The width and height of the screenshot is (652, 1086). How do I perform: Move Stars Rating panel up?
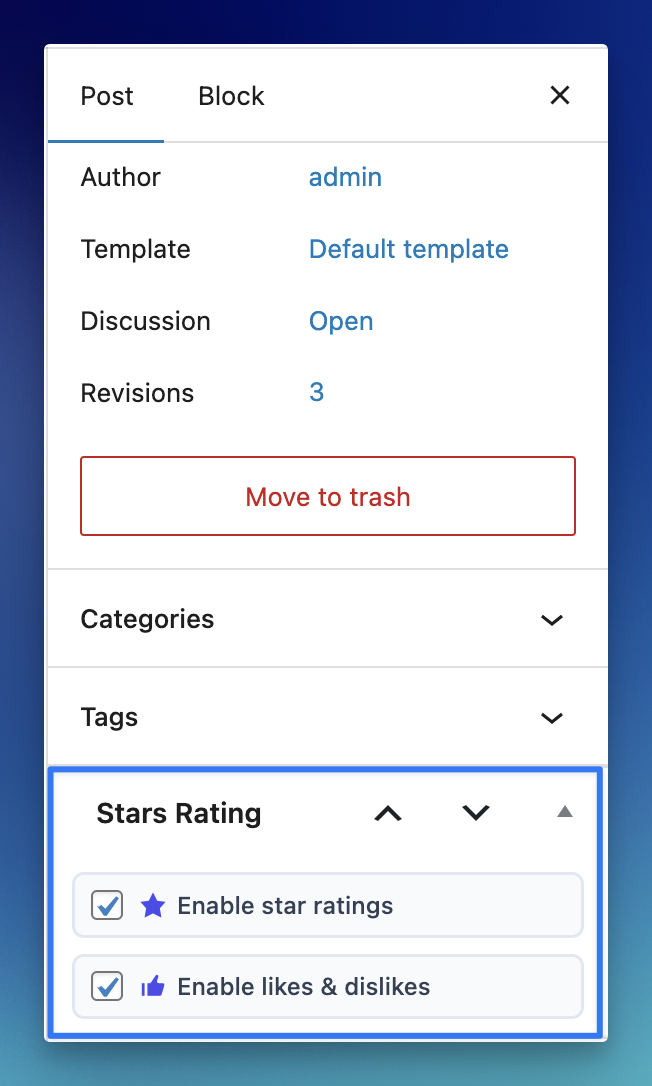pyautogui.click(x=388, y=813)
